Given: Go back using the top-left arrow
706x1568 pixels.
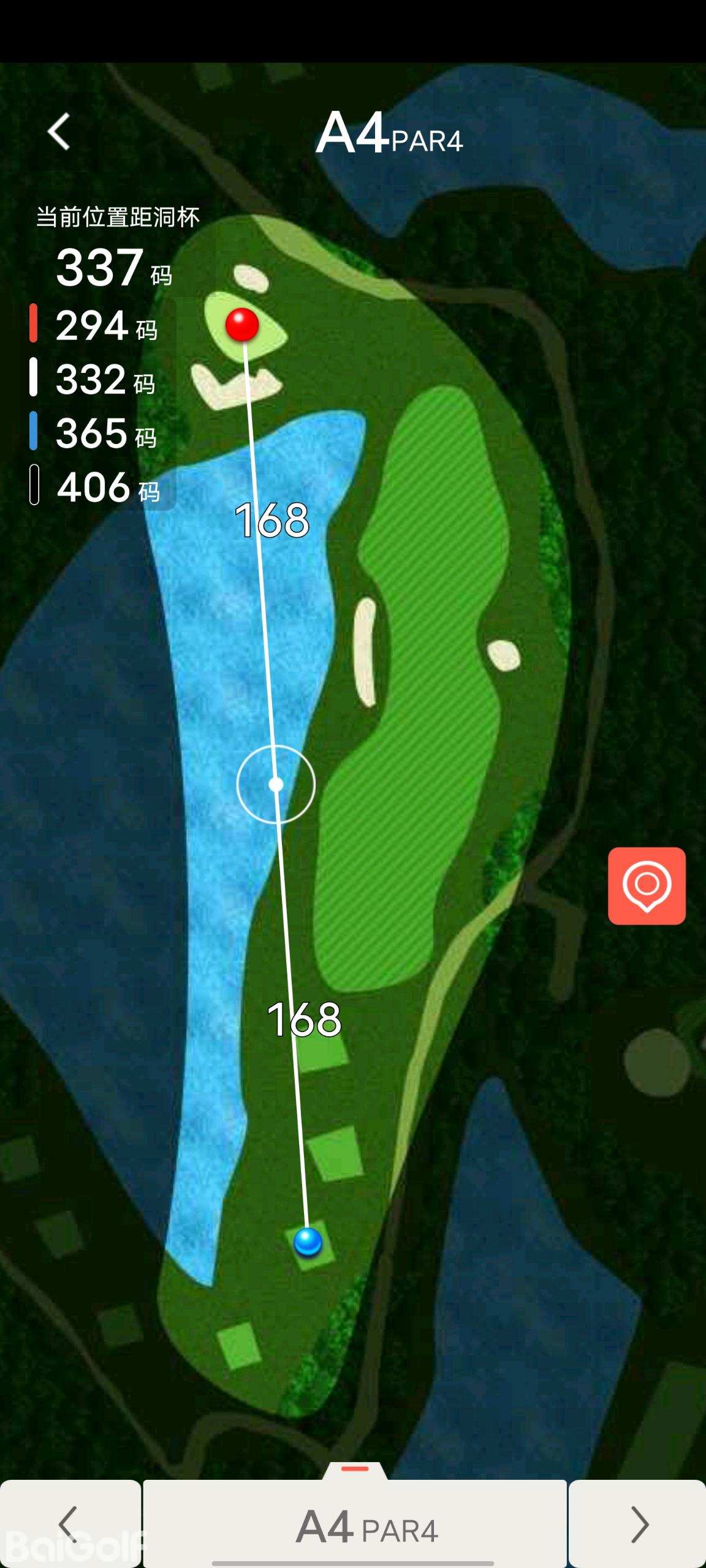Looking at the screenshot, I should coord(59,131).
